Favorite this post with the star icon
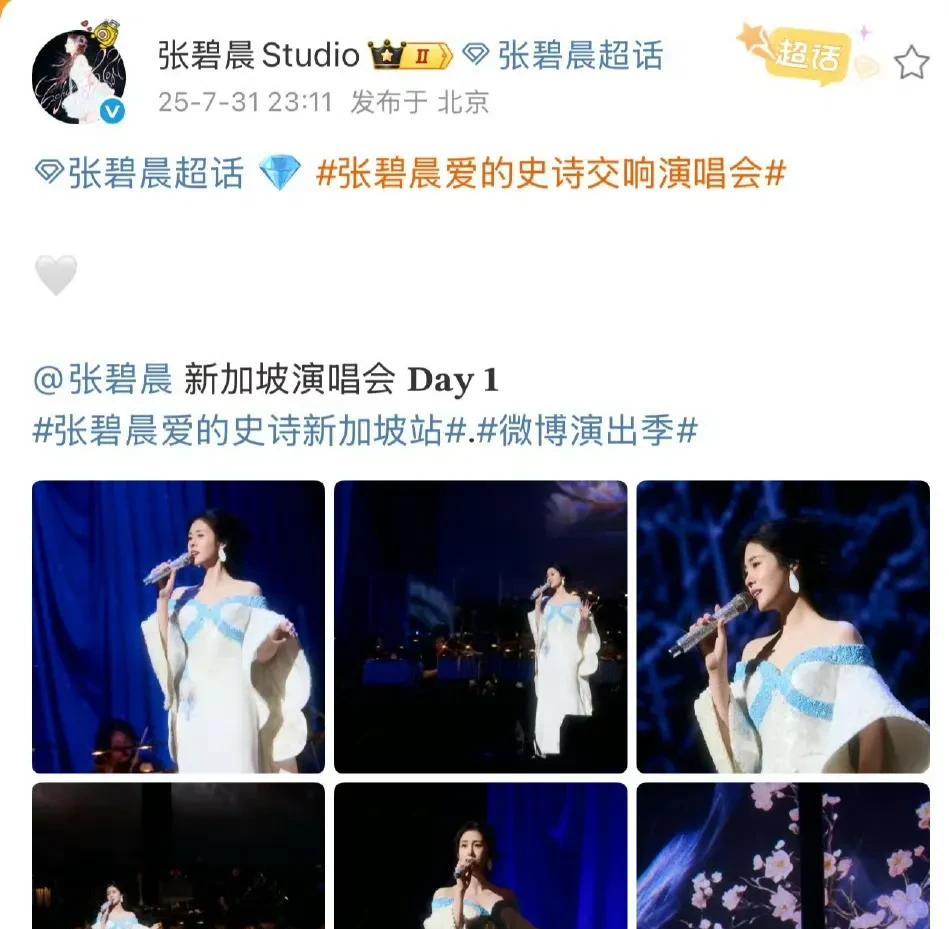This screenshot has width=949, height=929. [911, 63]
